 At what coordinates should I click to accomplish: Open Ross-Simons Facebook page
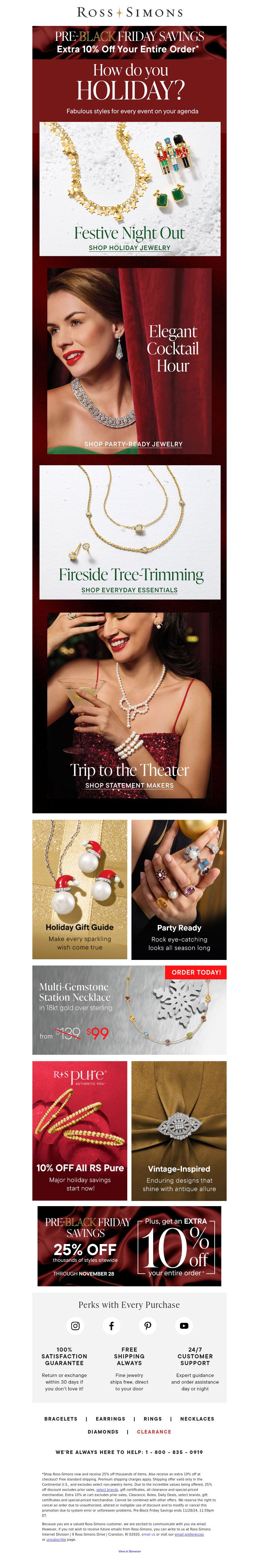tap(111, 1326)
